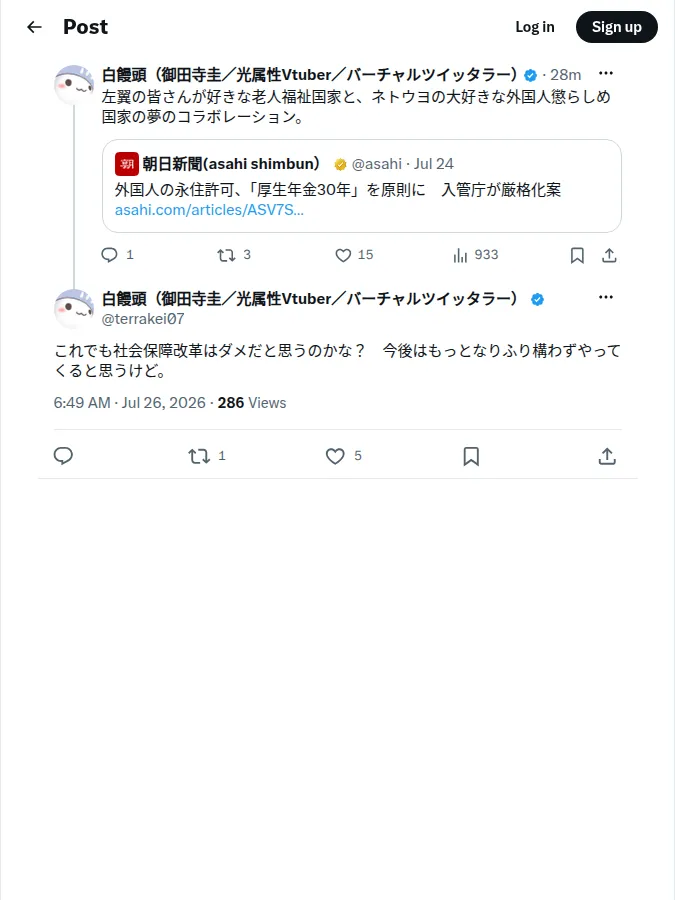Tap the Log in button
This screenshot has height=900, width=675.
[x=534, y=27]
